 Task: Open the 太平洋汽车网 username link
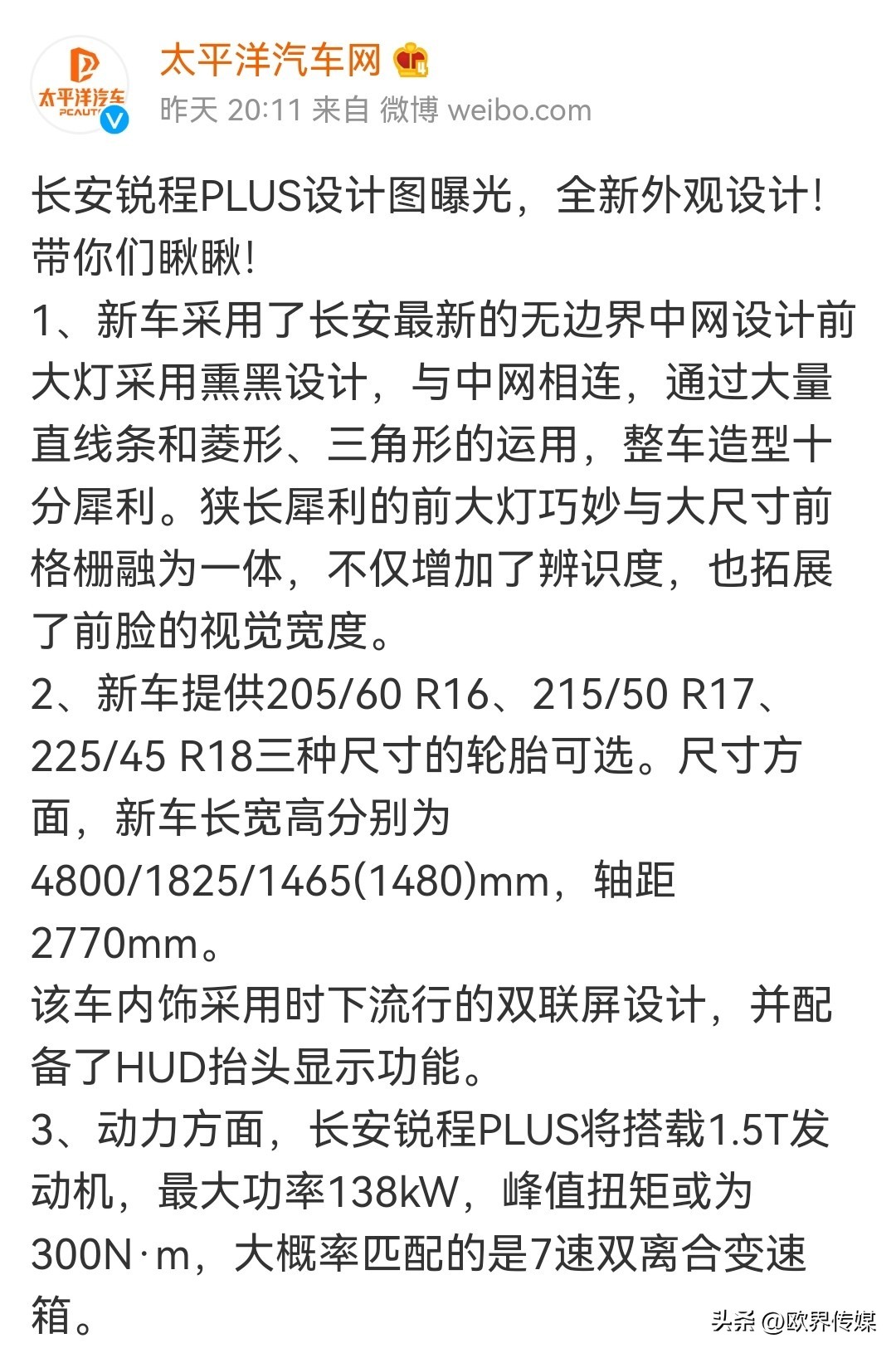point(270,62)
